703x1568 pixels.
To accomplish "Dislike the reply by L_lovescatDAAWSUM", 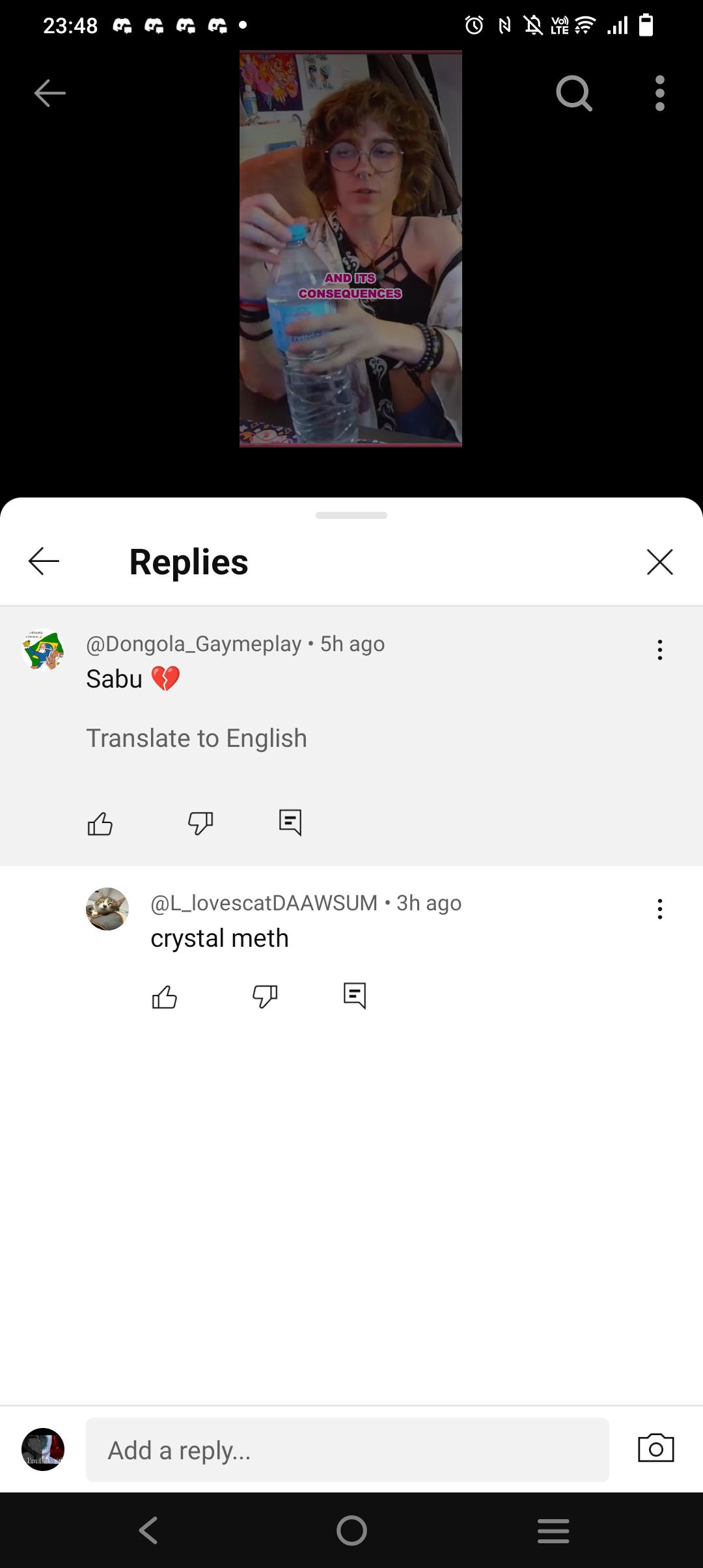I will [265, 997].
